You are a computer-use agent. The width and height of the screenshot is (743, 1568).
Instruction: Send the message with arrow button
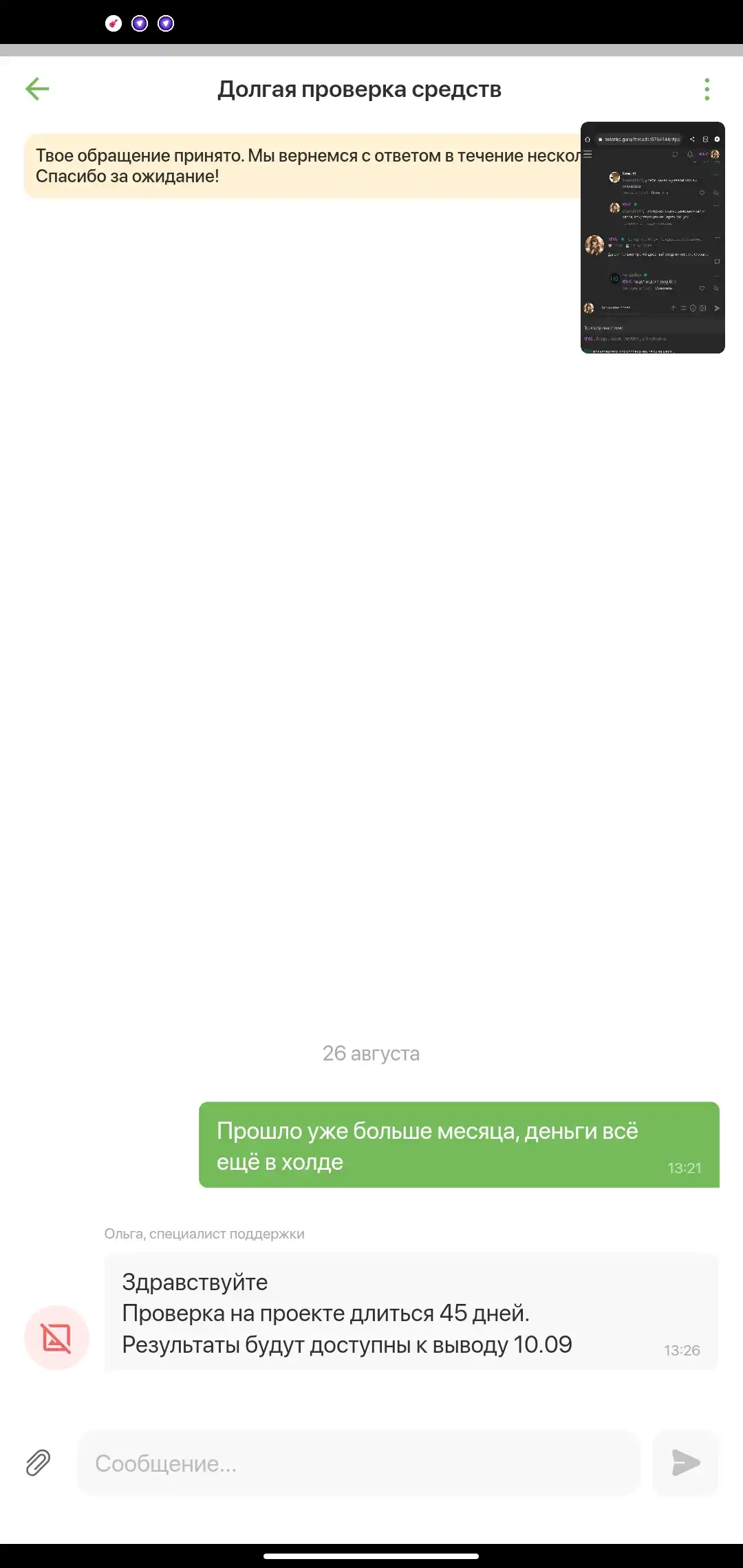(x=685, y=1463)
